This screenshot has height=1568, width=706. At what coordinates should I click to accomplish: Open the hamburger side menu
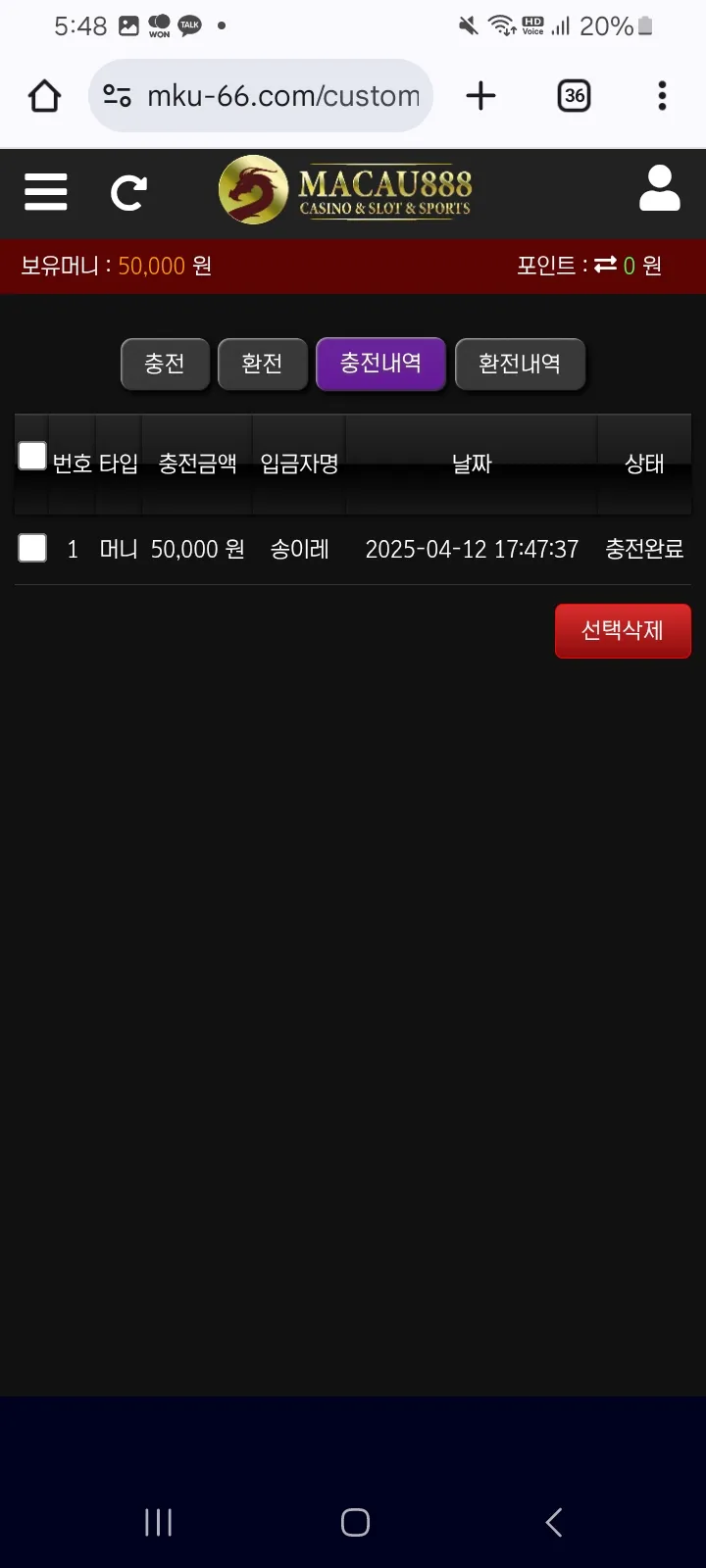point(46,192)
